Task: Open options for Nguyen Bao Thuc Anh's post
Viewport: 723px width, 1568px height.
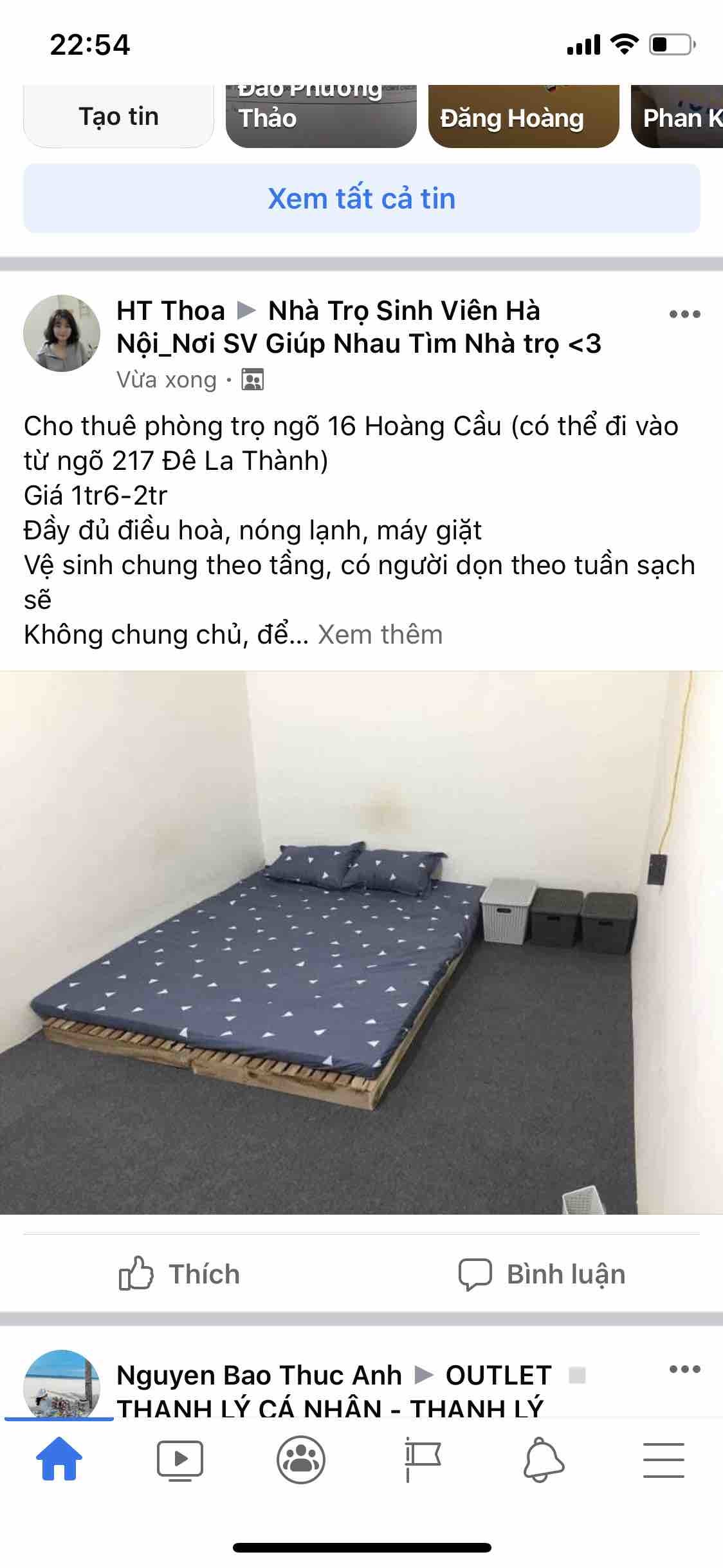Action: click(684, 1369)
